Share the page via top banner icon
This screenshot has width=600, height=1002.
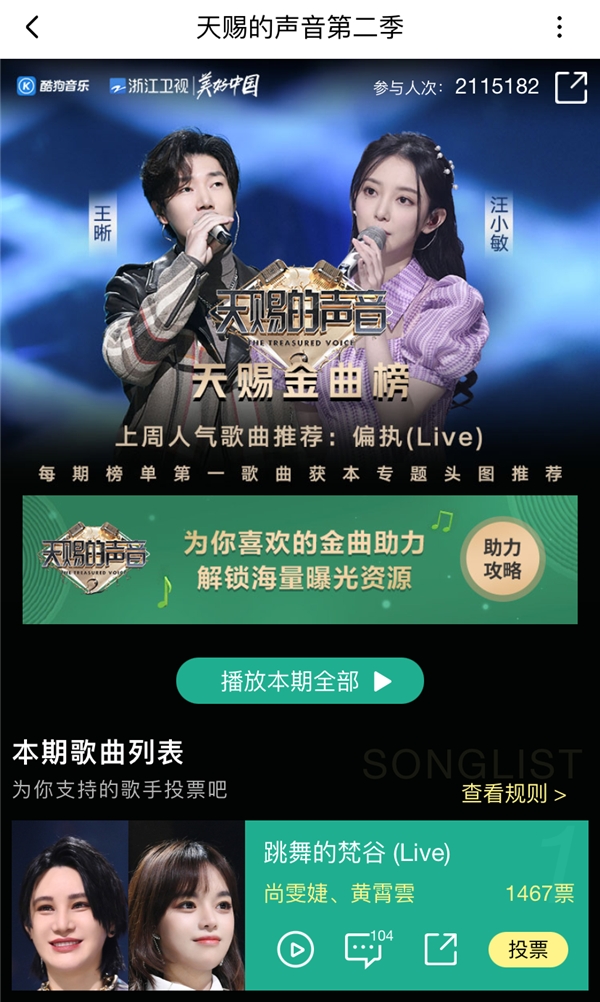pos(571,88)
